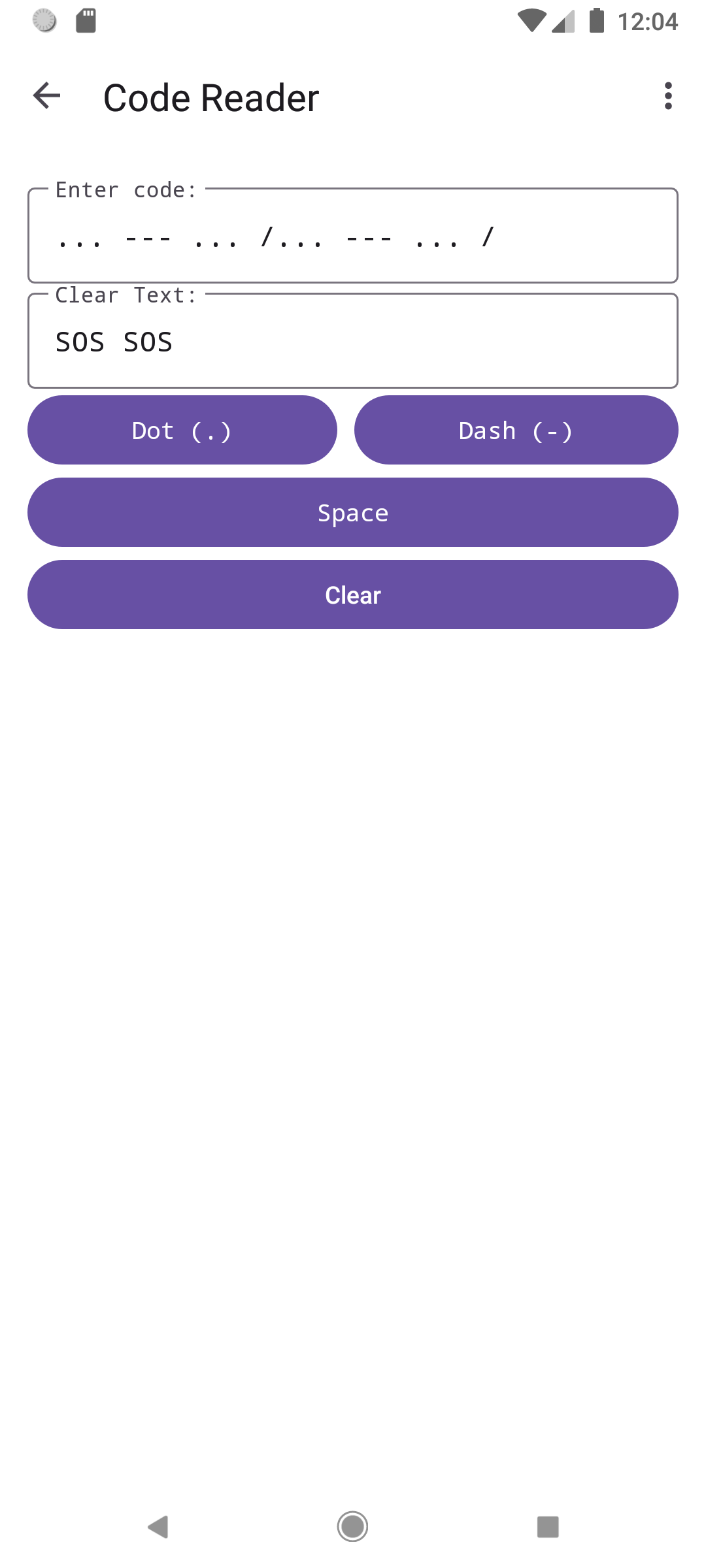Focus the Enter code field
Screen dimensions: 706x1568
coord(353,237)
